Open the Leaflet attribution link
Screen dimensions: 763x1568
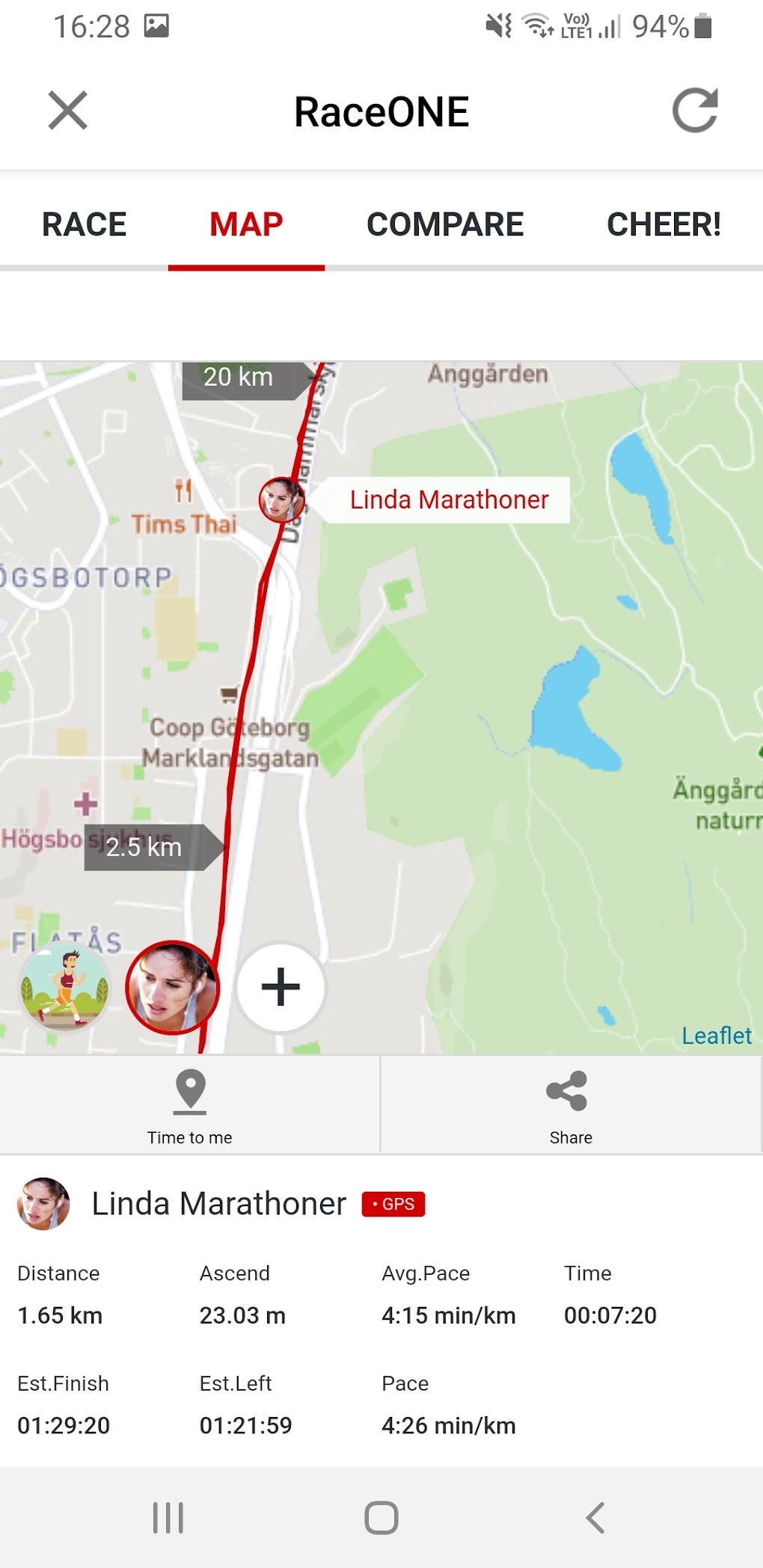tap(717, 1036)
